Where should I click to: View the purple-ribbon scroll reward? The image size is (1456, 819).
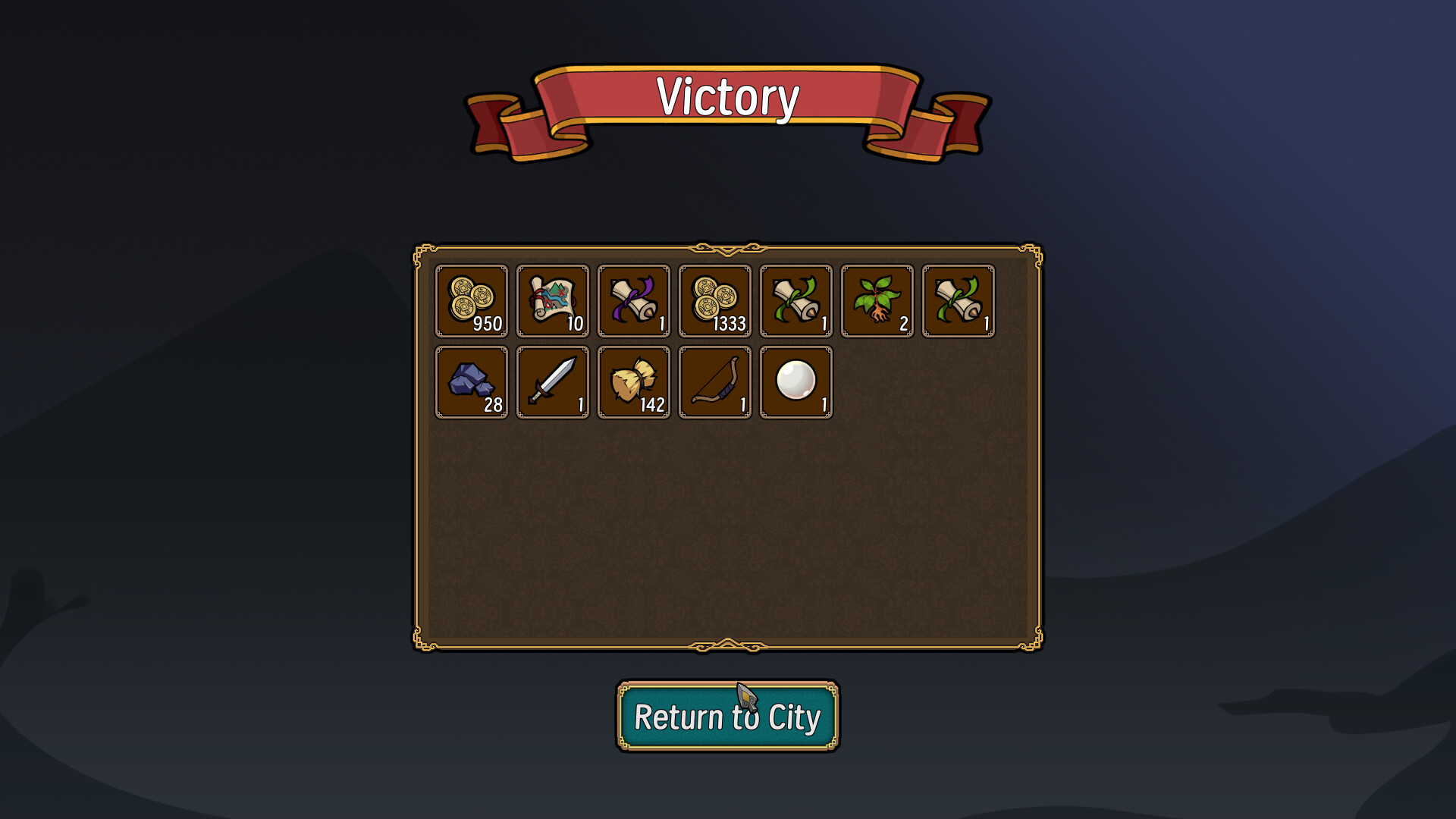[x=633, y=301]
